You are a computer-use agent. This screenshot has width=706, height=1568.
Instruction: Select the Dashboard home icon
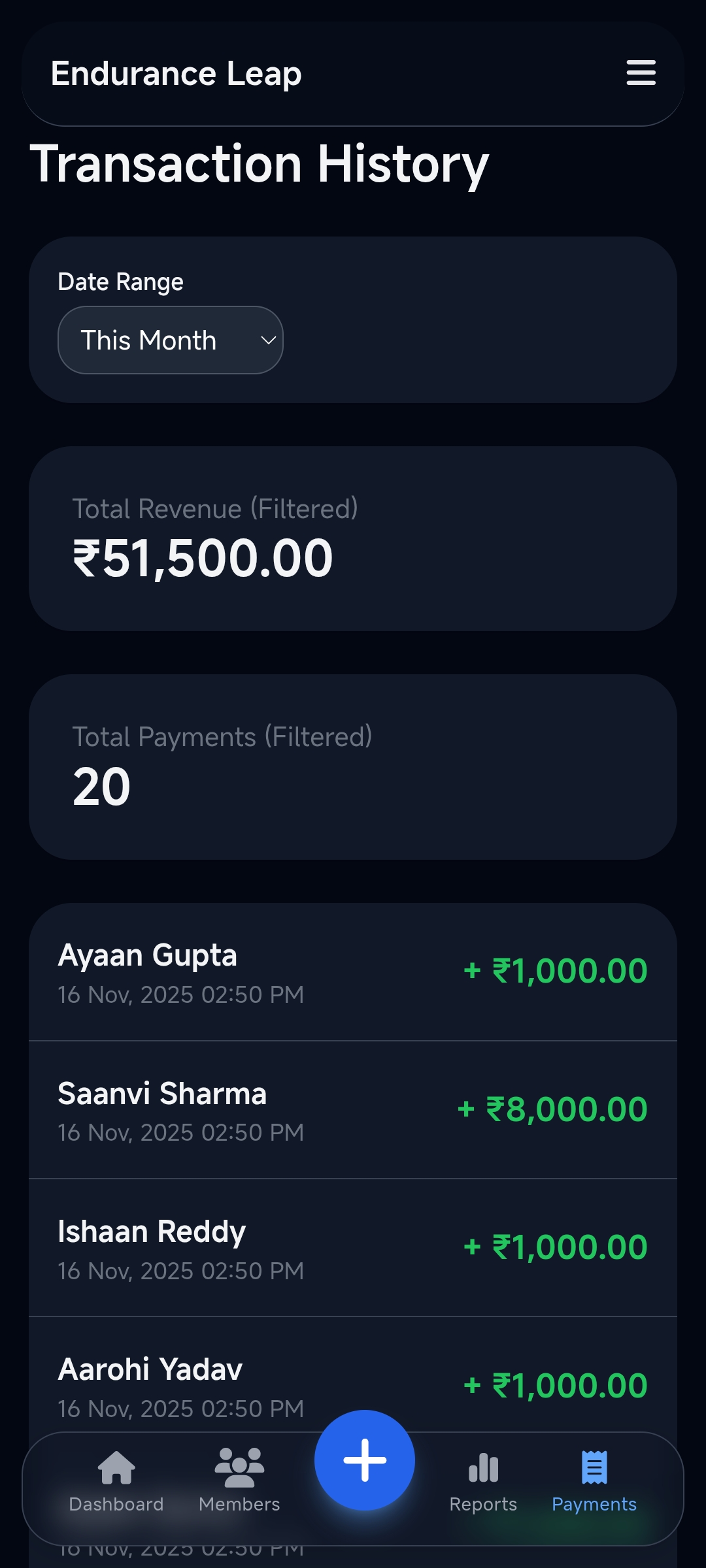click(x=115, y=1467)
